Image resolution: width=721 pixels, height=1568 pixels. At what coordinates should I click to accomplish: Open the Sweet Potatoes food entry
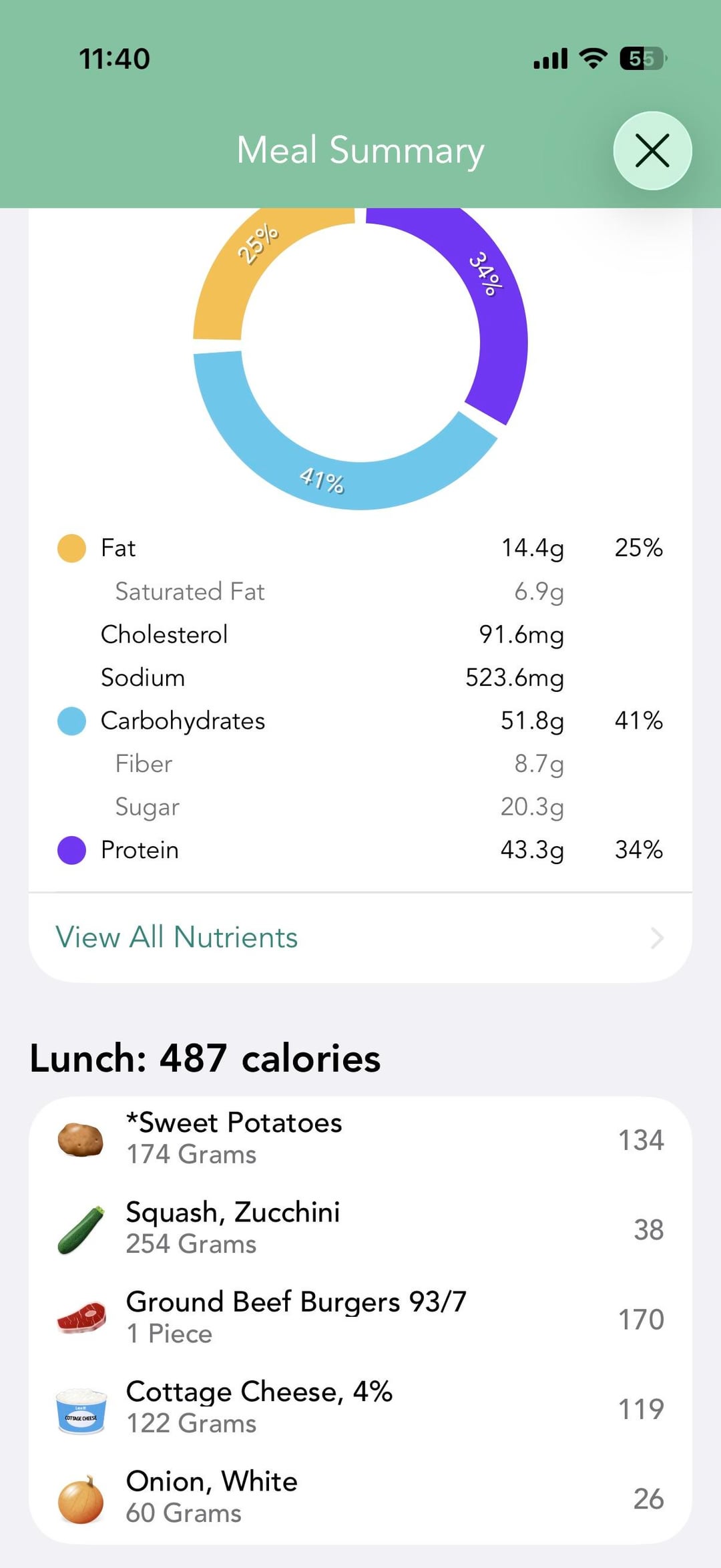(x=359, y=1139)
